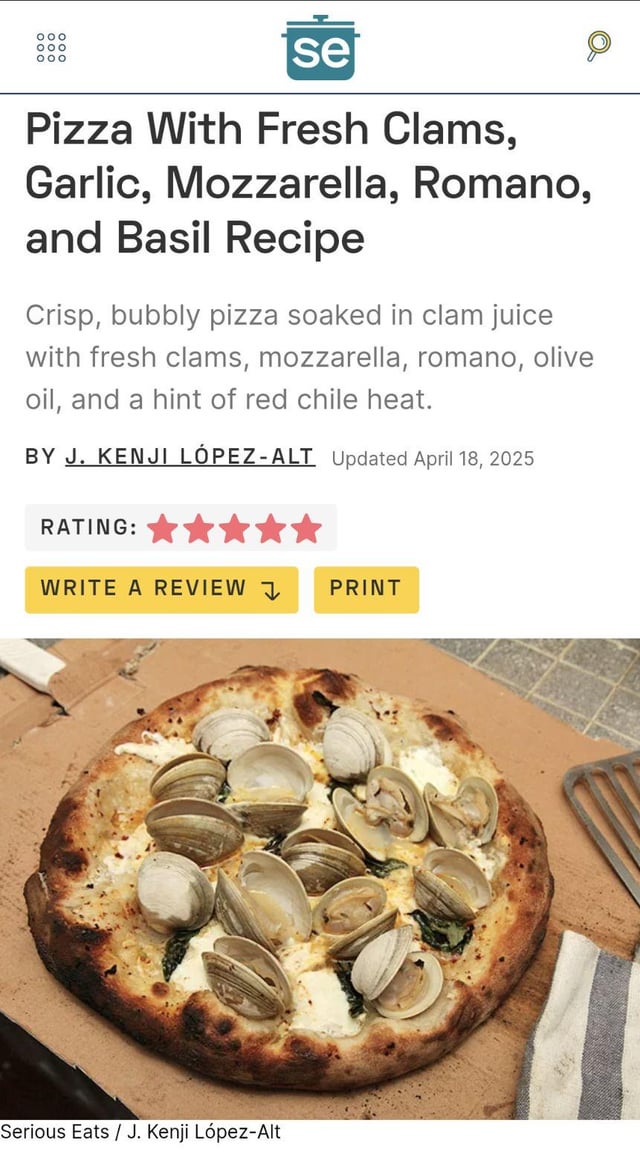Open the site menu grid icon

click(51, 47)
